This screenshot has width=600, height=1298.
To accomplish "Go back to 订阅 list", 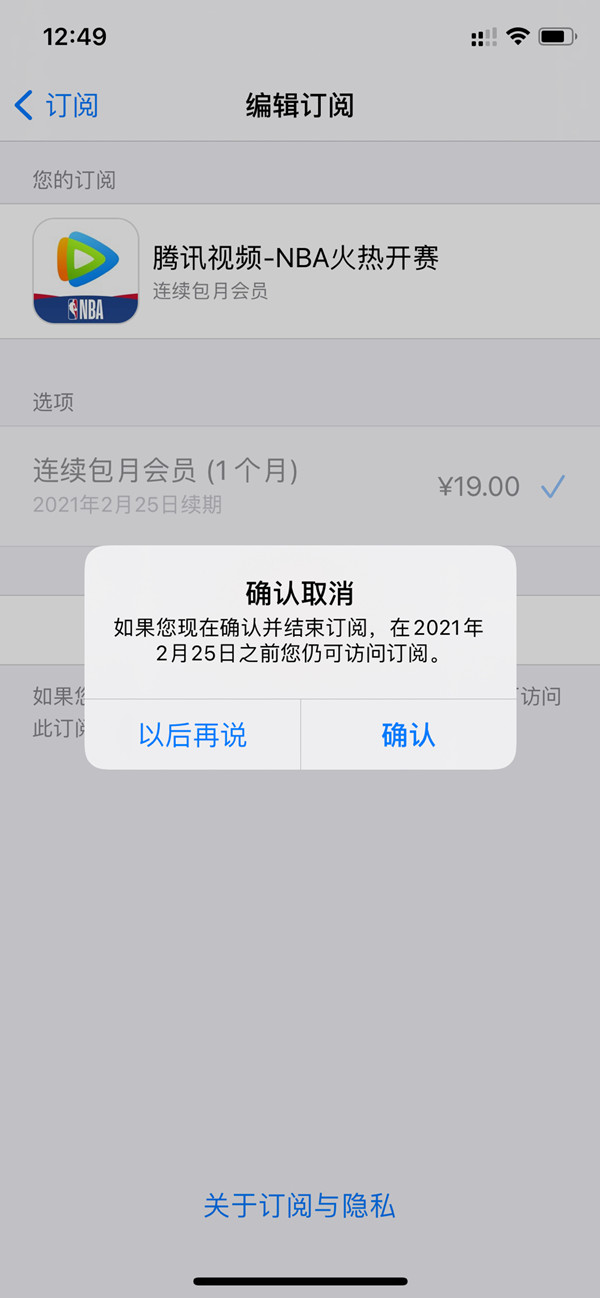I will click(57, 105).
